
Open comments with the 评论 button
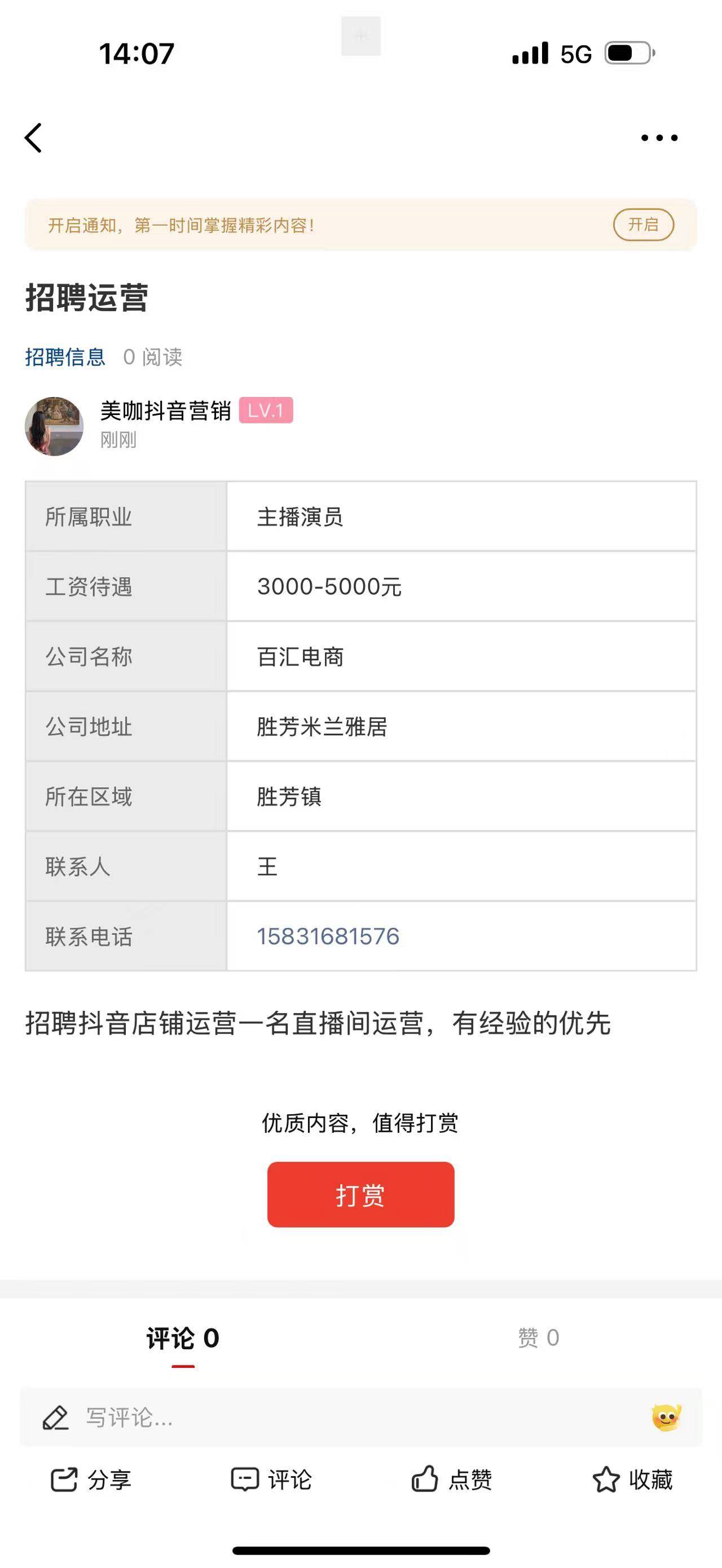coord(271,1479)
